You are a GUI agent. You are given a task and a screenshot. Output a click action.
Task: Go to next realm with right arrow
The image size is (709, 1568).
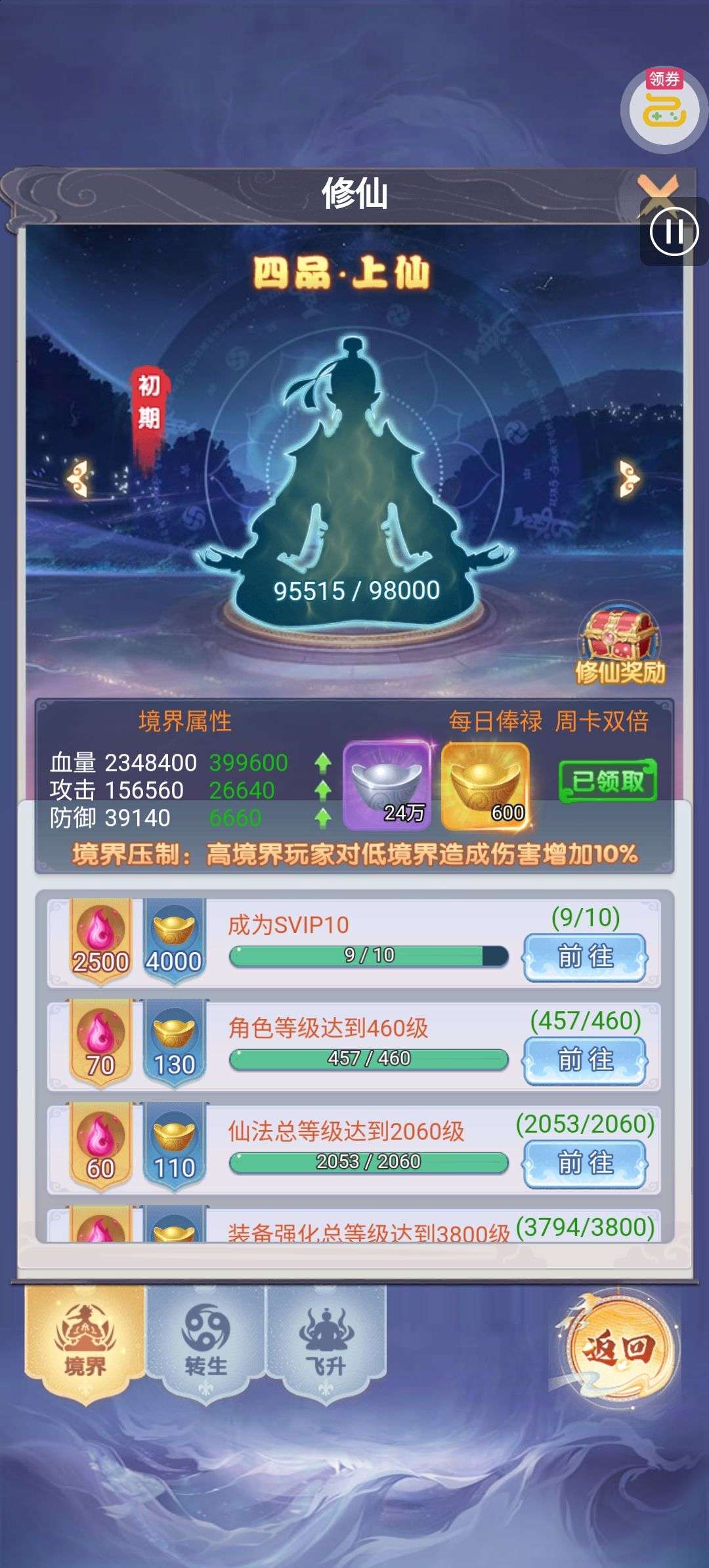click(x=629, y=478)
